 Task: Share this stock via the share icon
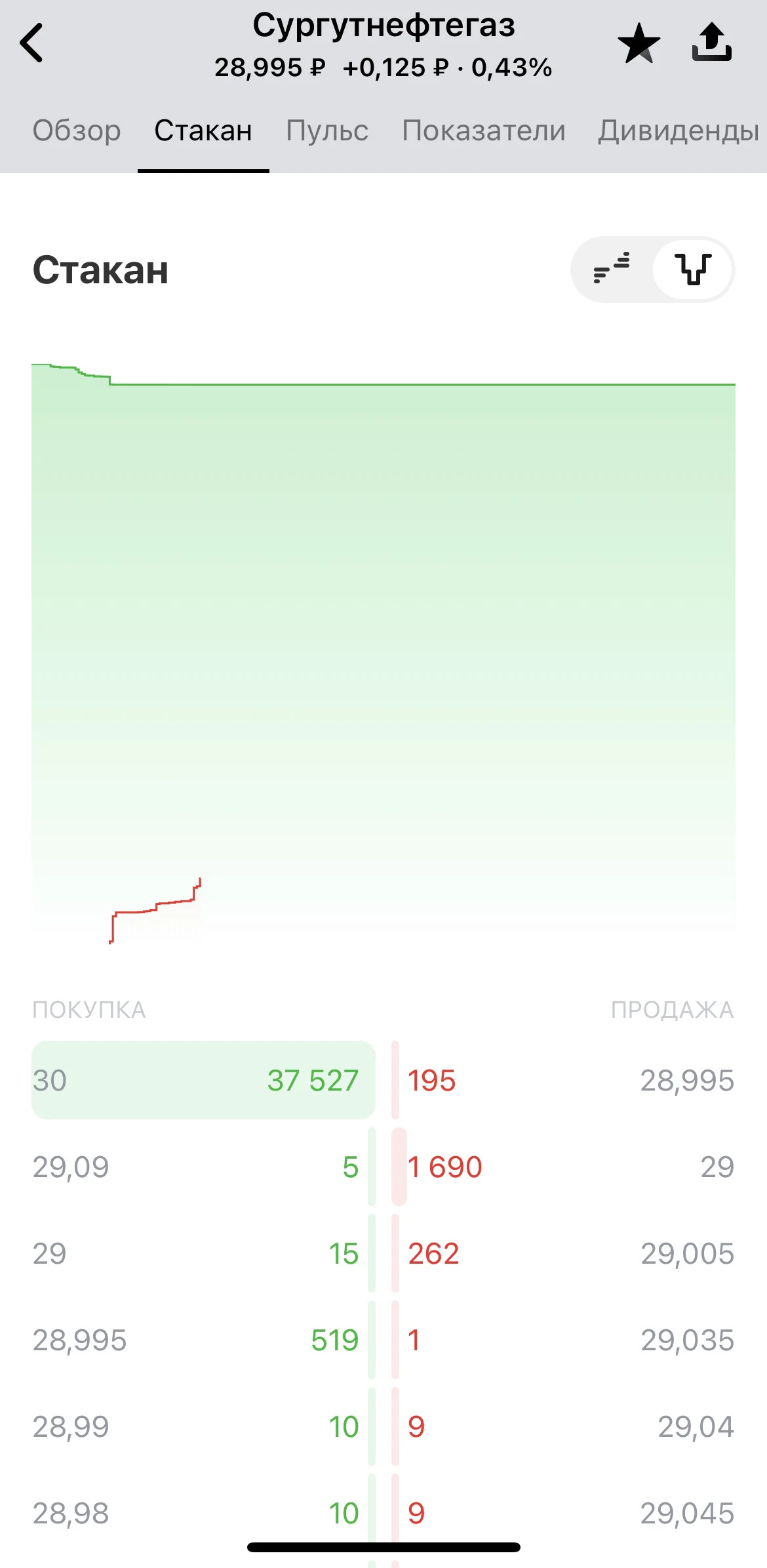pos(712,42)
